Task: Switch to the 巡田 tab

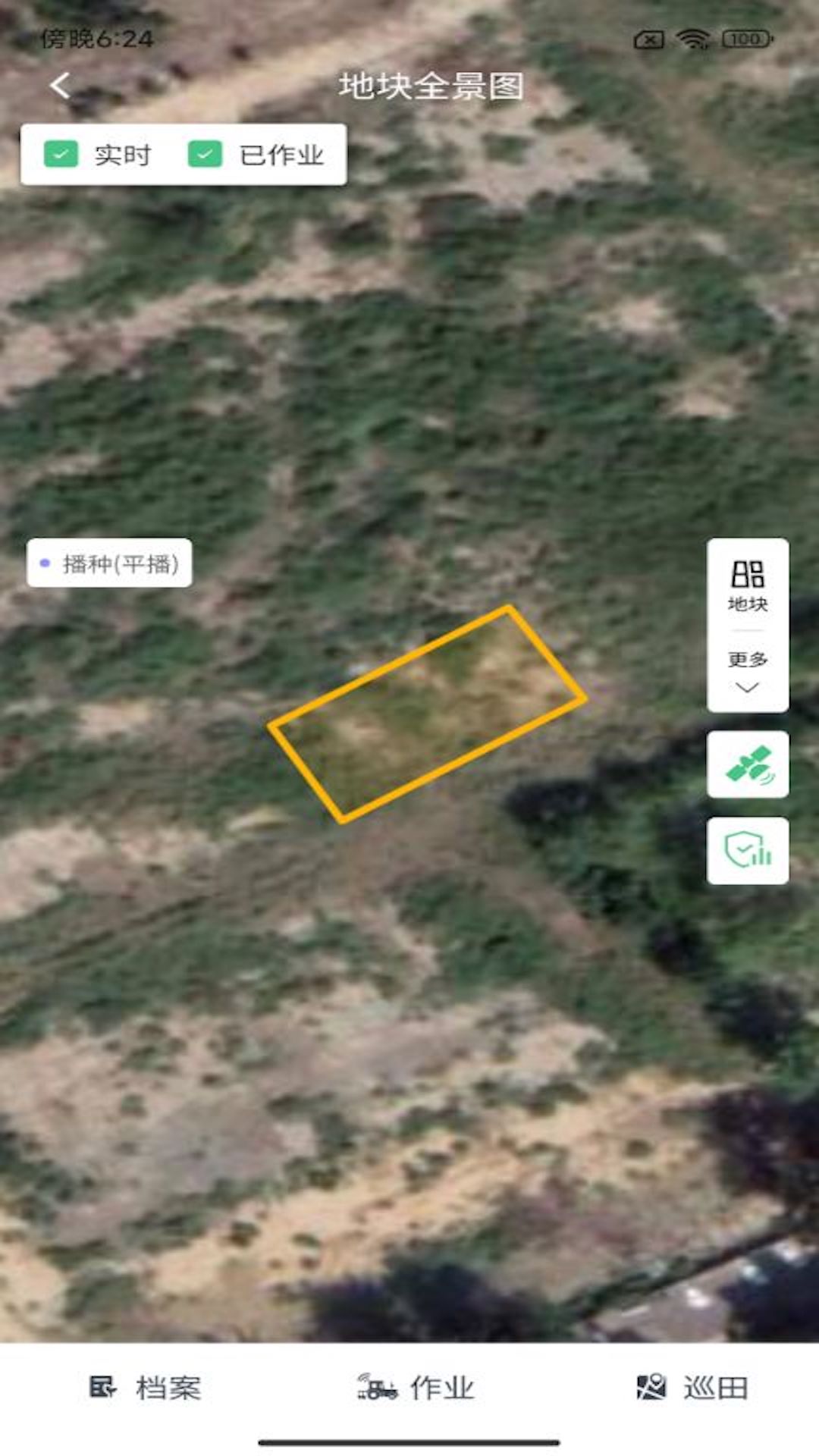Action: coord(692,1388)
